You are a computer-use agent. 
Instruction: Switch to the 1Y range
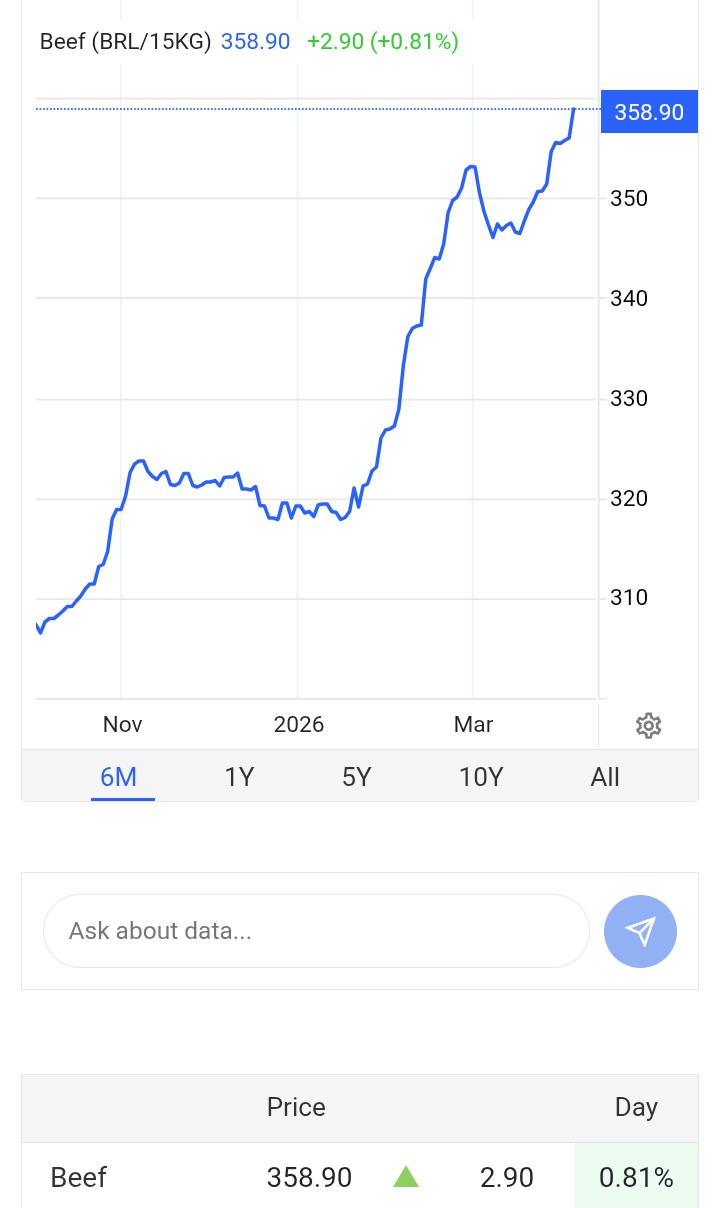pyautogui.click(x=239, y=777)
